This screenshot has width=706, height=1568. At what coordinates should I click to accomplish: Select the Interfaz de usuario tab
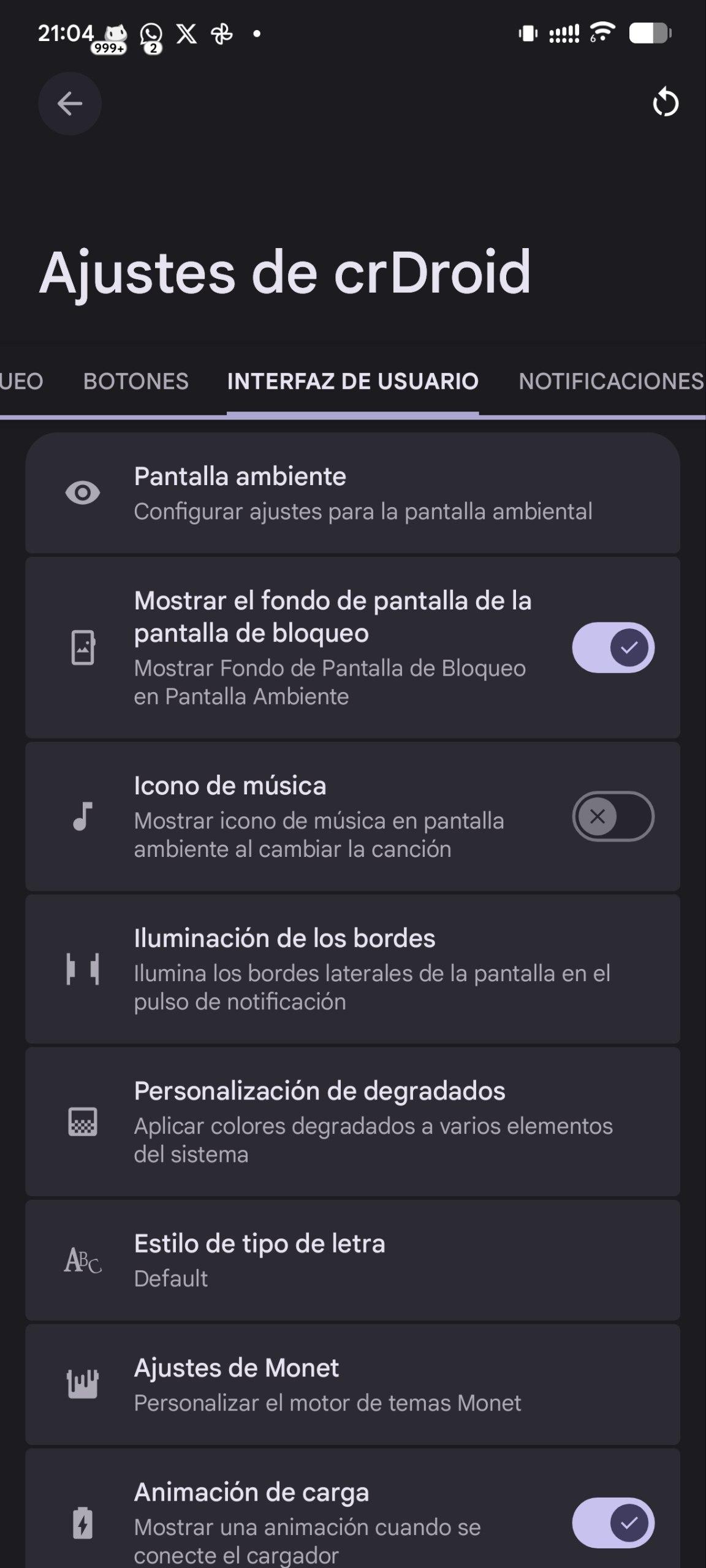click(x=352, y=382)
